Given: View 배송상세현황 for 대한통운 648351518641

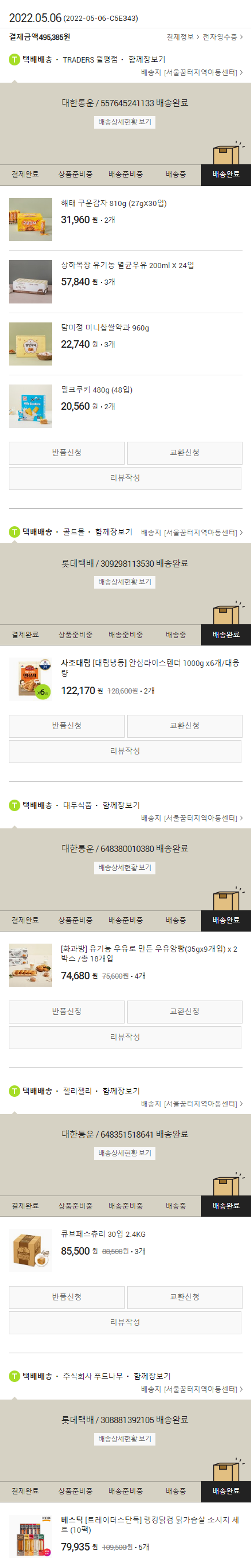Looking at the screenshot, I should [125, 1153].
